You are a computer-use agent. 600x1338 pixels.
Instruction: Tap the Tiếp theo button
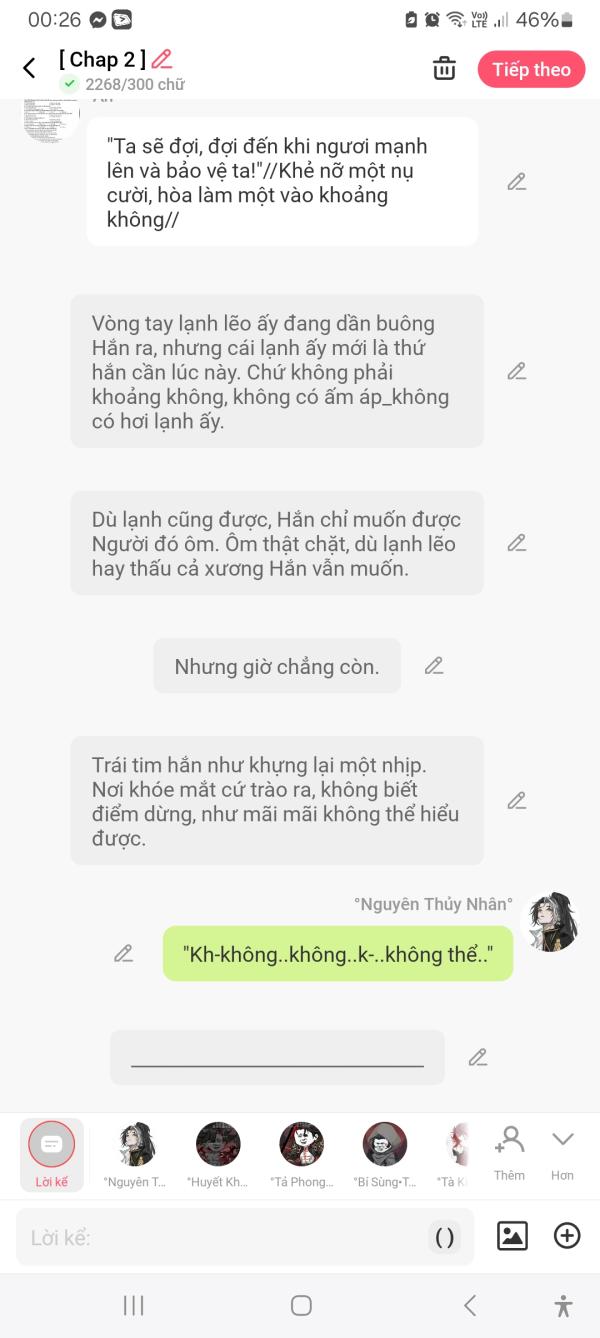click(x=531, y=69)
